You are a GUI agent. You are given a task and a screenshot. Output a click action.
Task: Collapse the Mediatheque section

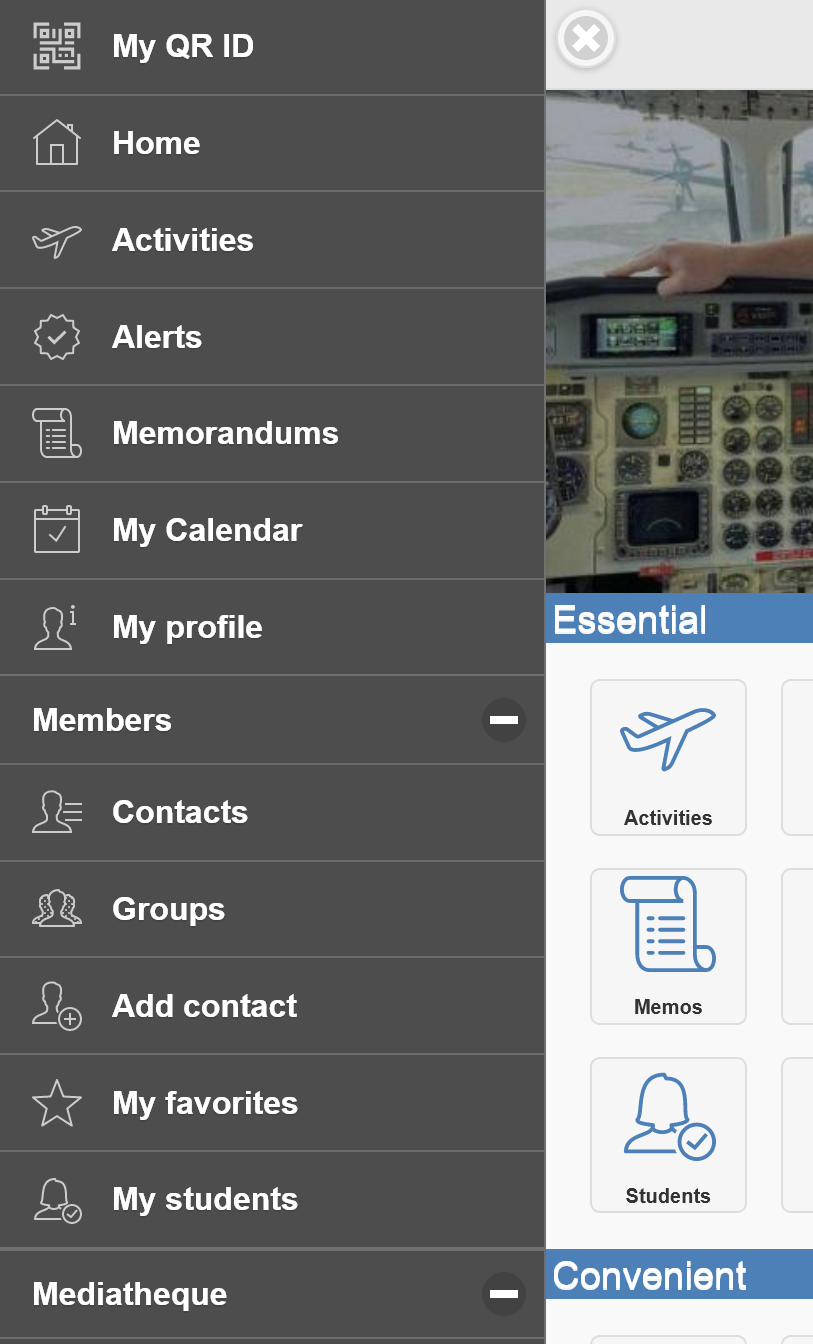[x=504, y=1294]
